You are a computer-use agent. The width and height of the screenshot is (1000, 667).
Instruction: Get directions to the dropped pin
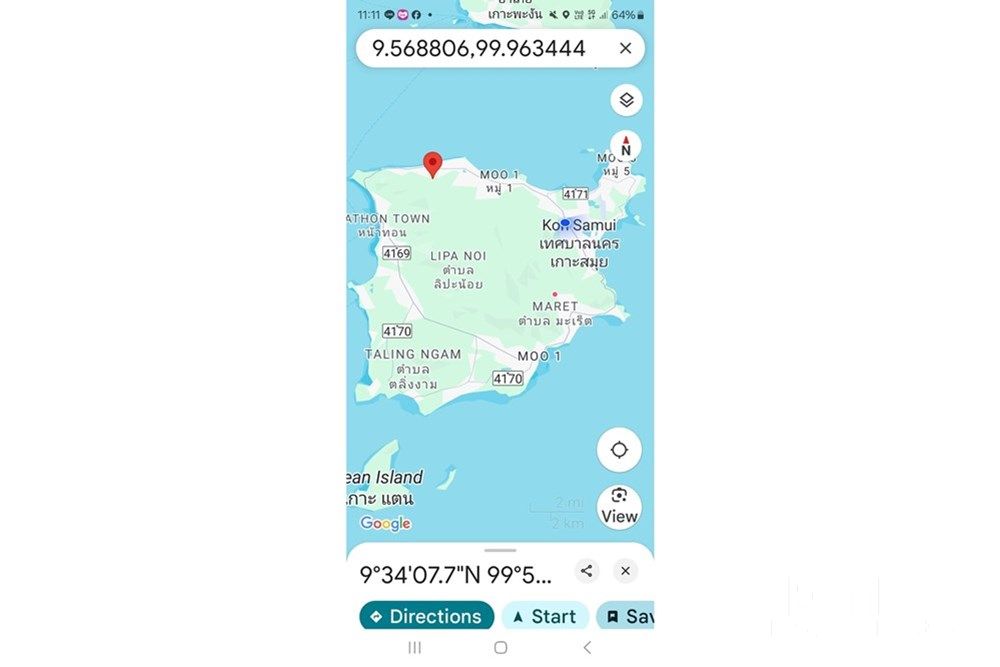(x=427, y=616)
